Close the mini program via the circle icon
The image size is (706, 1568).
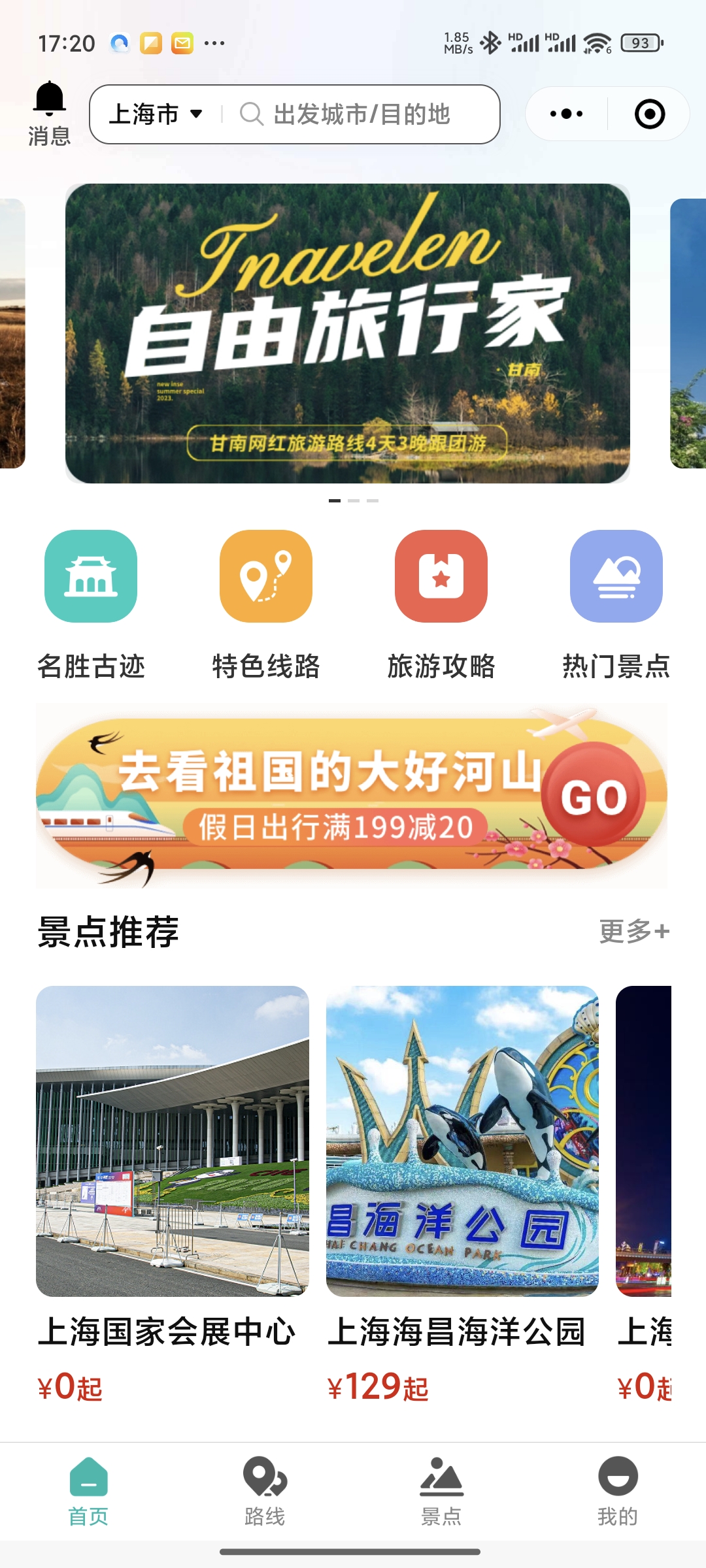point(650,114)
